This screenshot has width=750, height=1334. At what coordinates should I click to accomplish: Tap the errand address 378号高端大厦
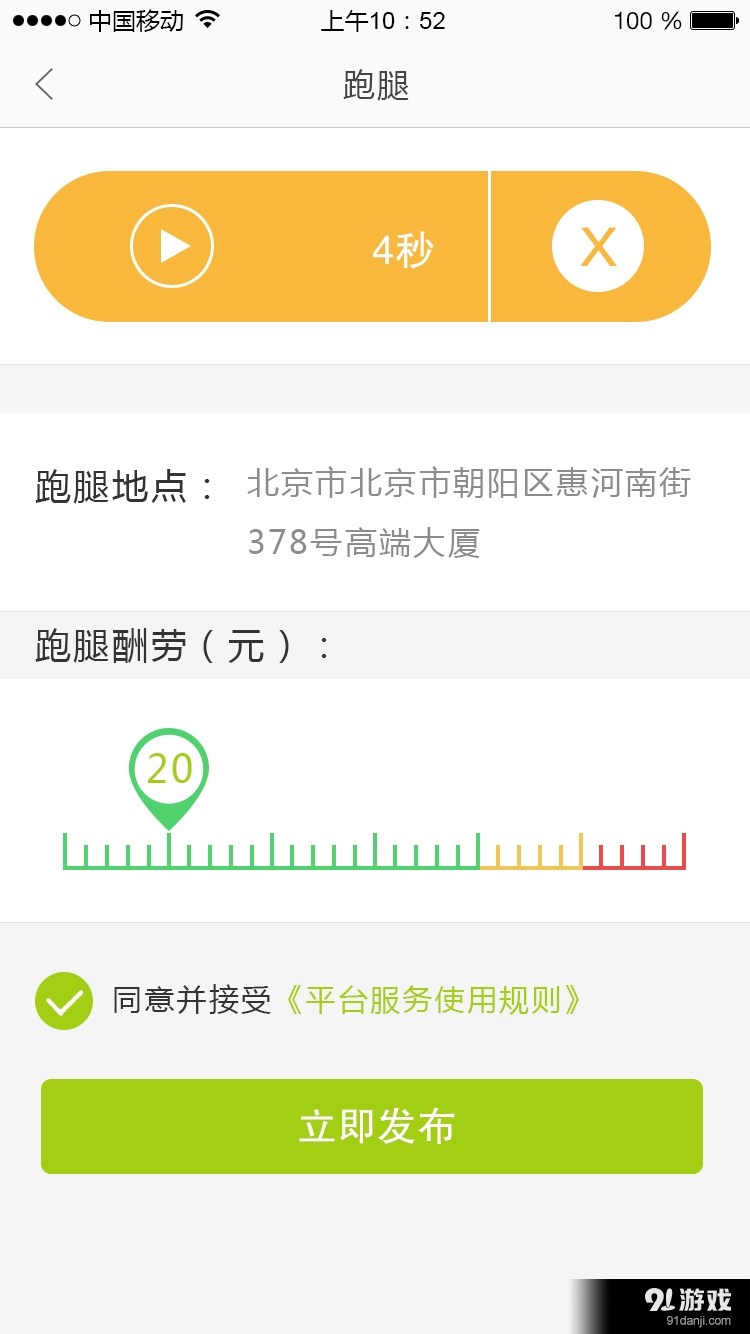click(x=365, y=543)
